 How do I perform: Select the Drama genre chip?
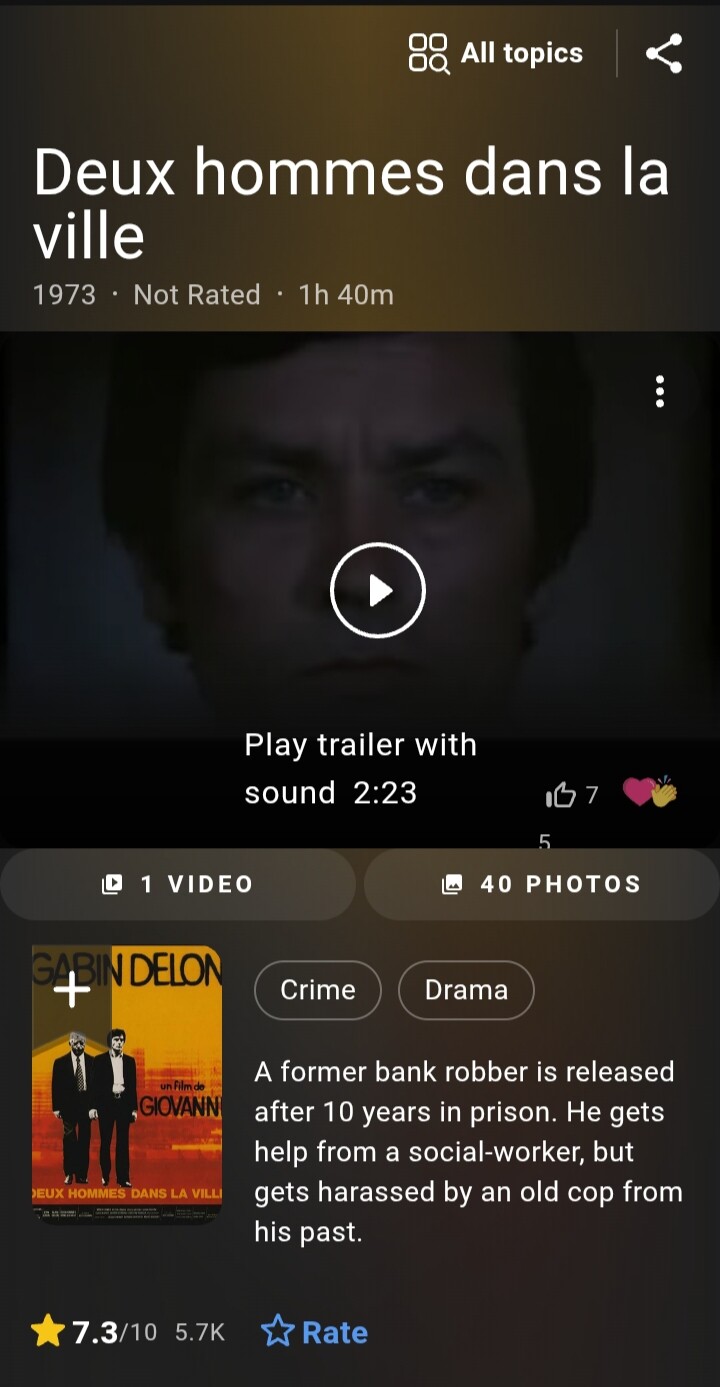click(x=466, y=990)
